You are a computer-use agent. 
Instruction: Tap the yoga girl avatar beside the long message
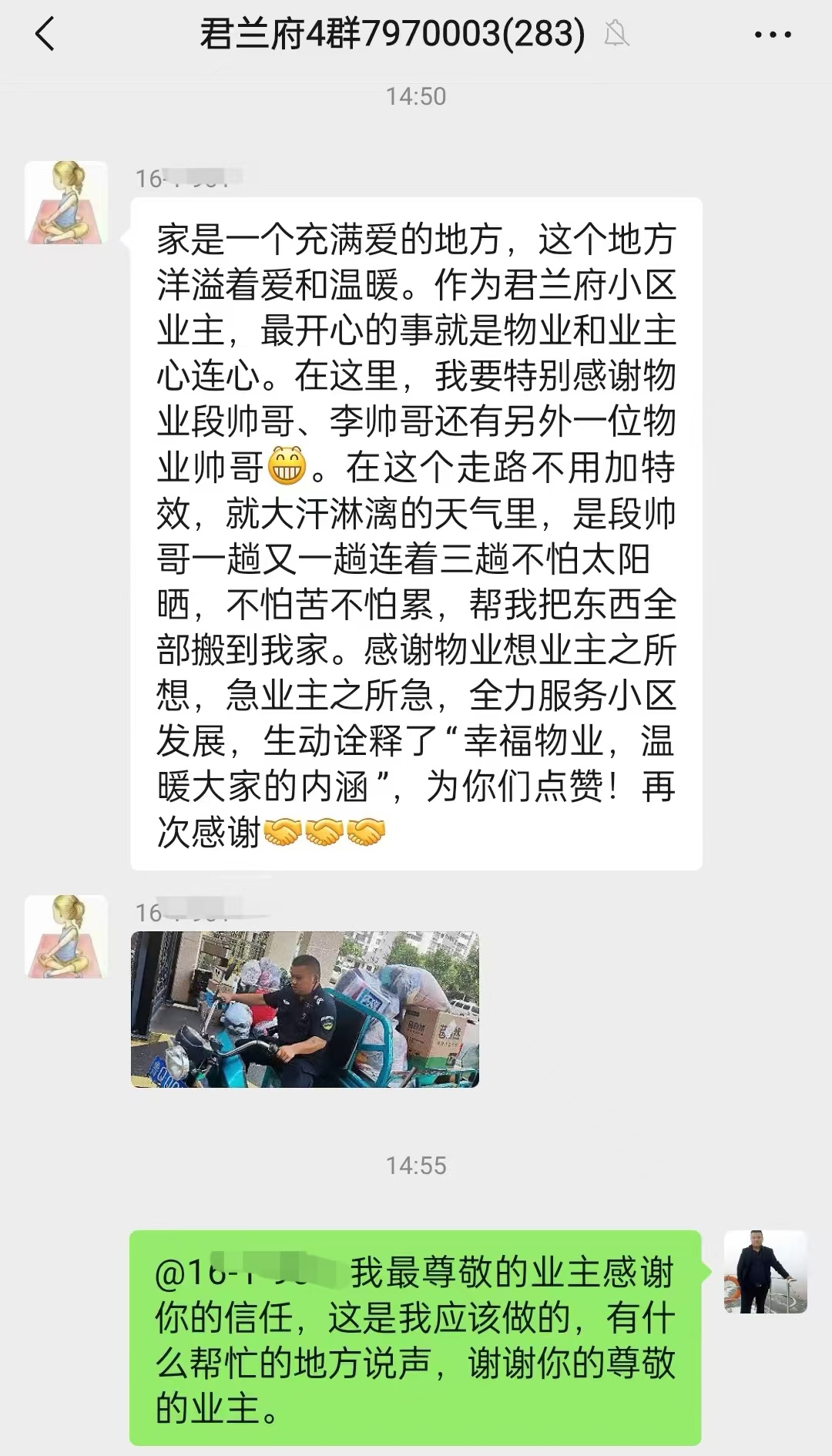[66, 203]
